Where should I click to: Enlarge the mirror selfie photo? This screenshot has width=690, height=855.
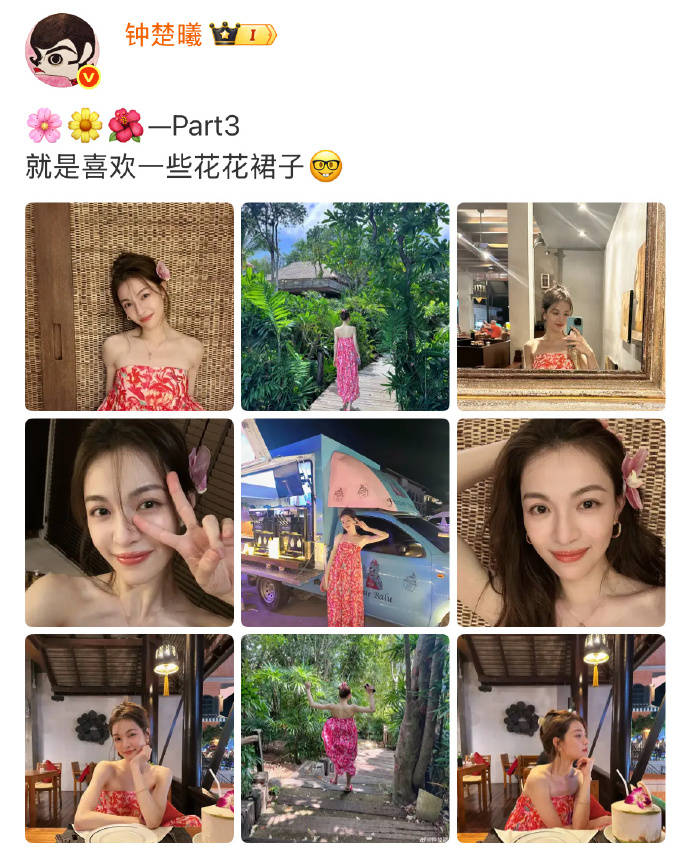tap(561, 307)
